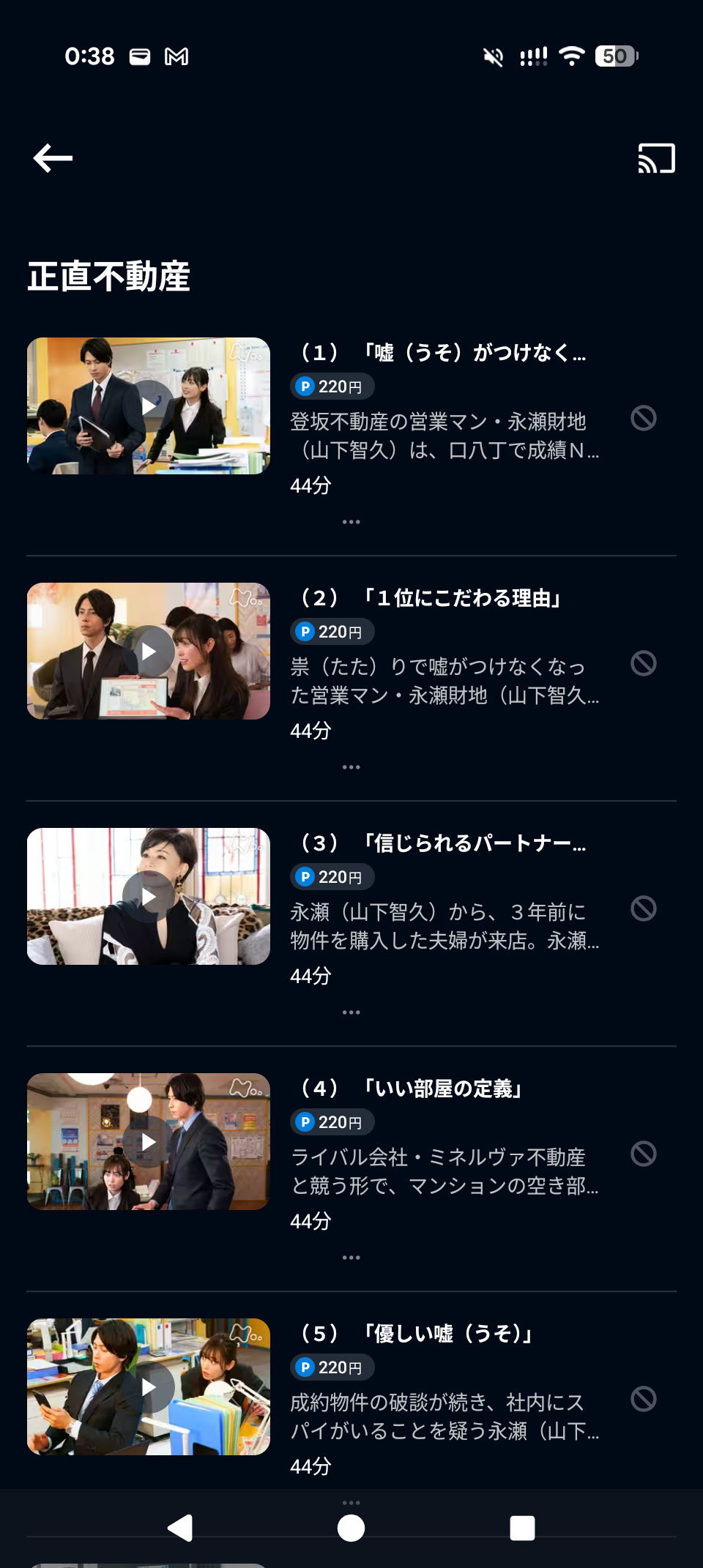Expand episode 2 description ellipsis
This screenshot has width=703, height=1568.
[351, 767]
